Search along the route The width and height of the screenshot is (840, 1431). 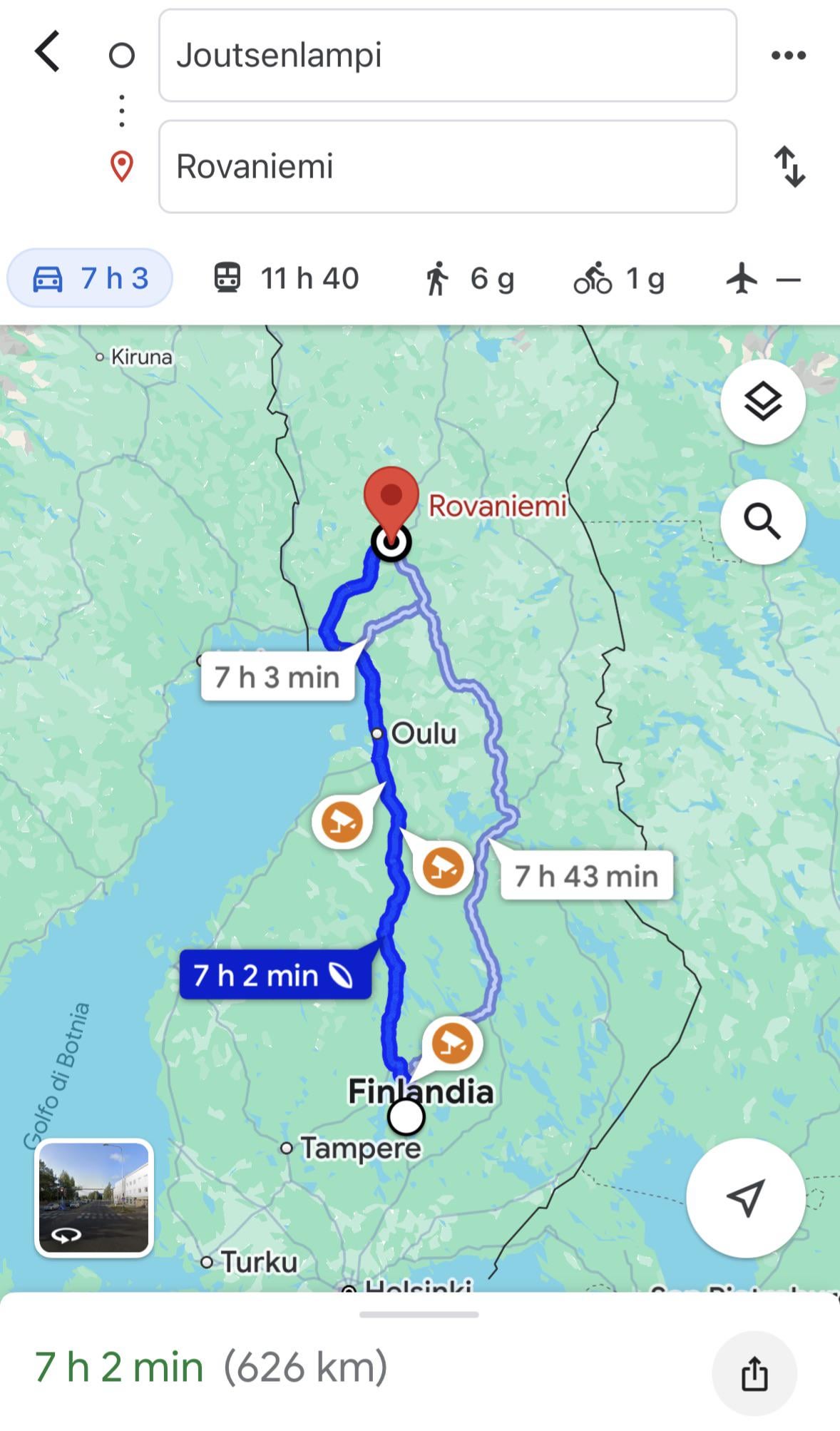763,521
